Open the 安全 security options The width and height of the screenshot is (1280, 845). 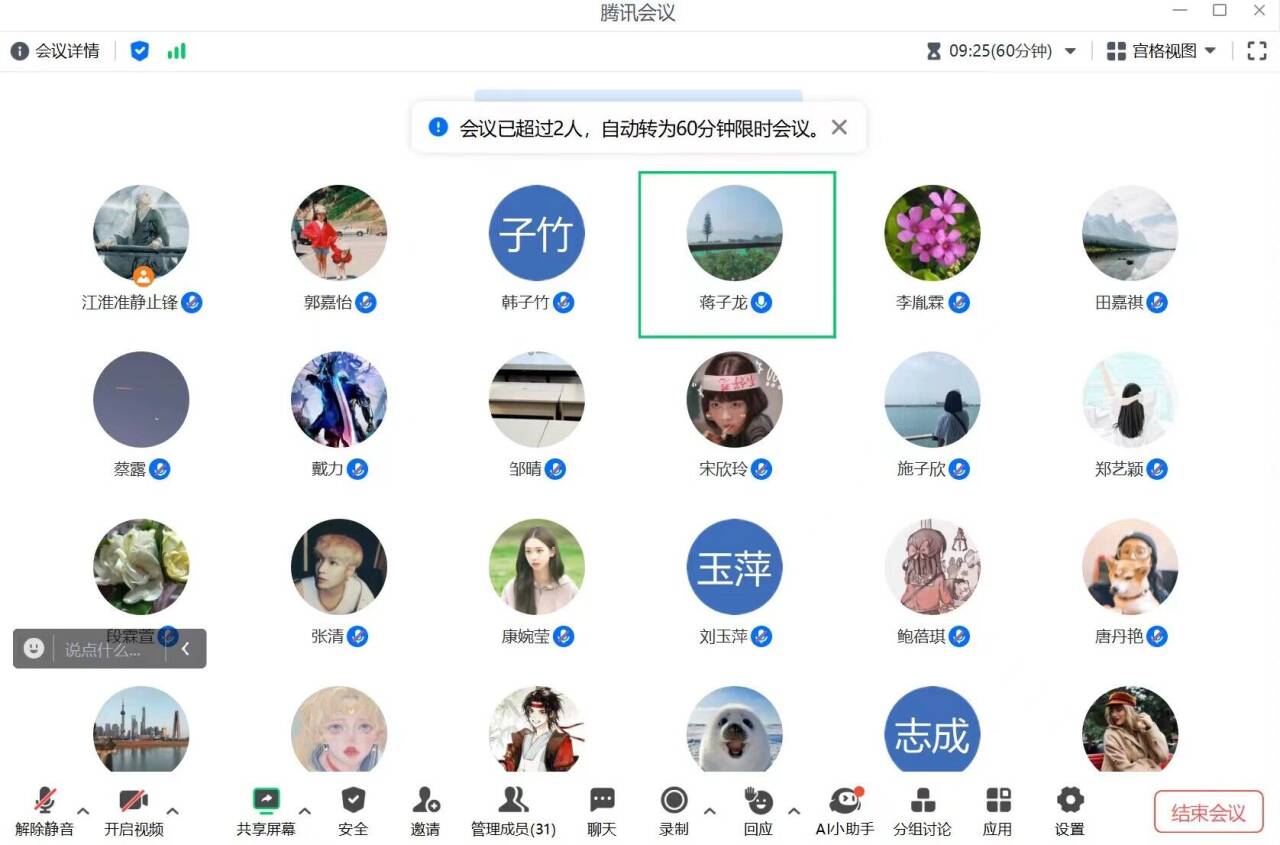353,810
